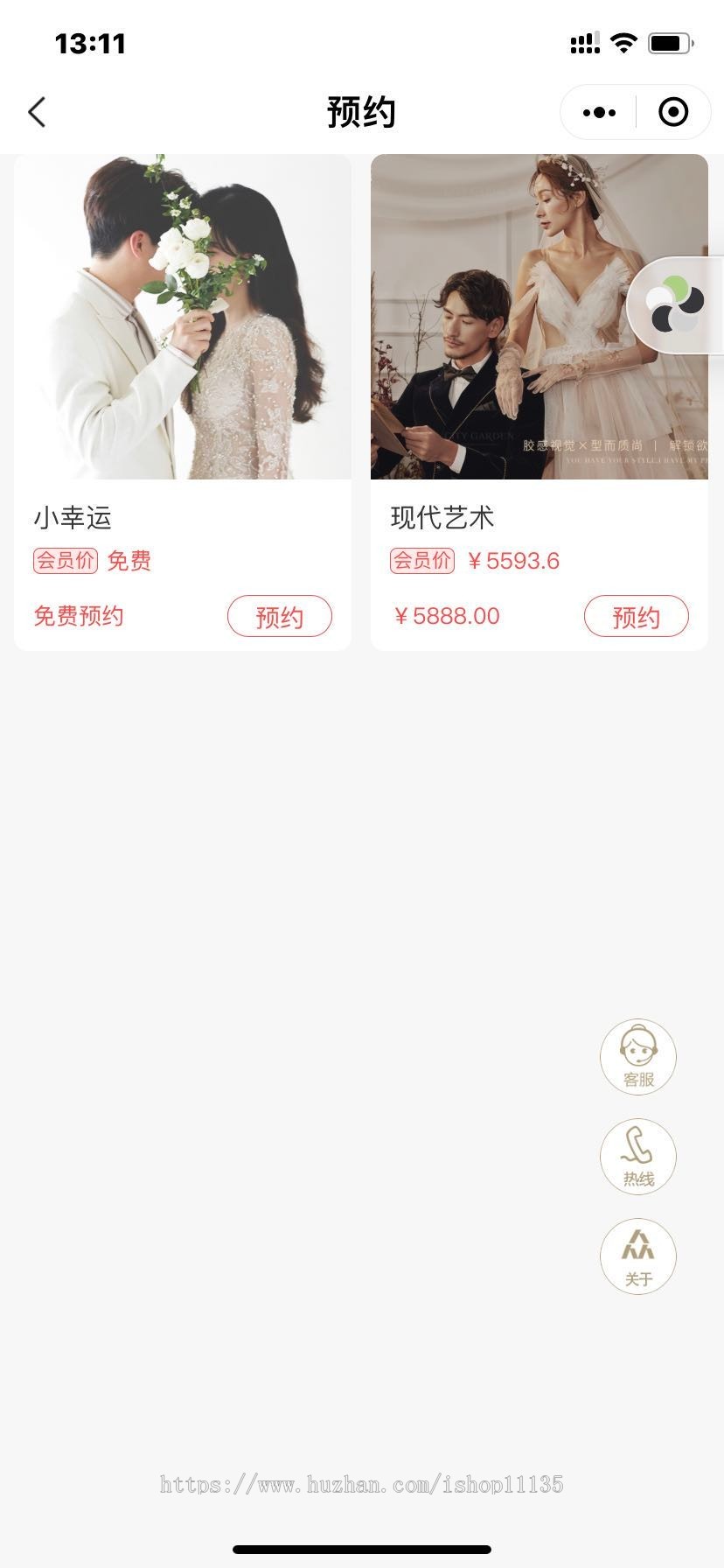This screenshot has height=1568, width=724.
Task: Book the 现代艺术 package with 预约
Action: (636, 617)
